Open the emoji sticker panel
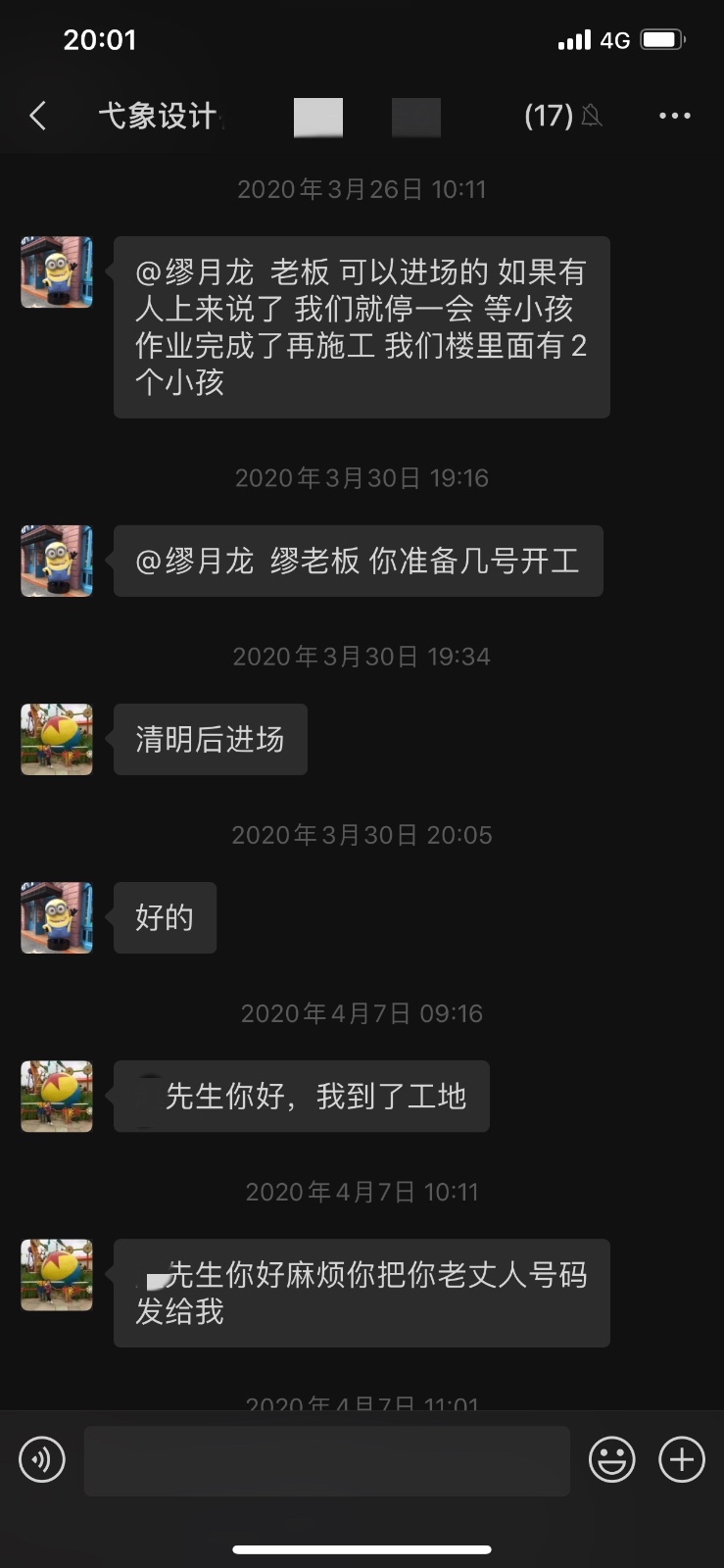 coord(611,1460)
